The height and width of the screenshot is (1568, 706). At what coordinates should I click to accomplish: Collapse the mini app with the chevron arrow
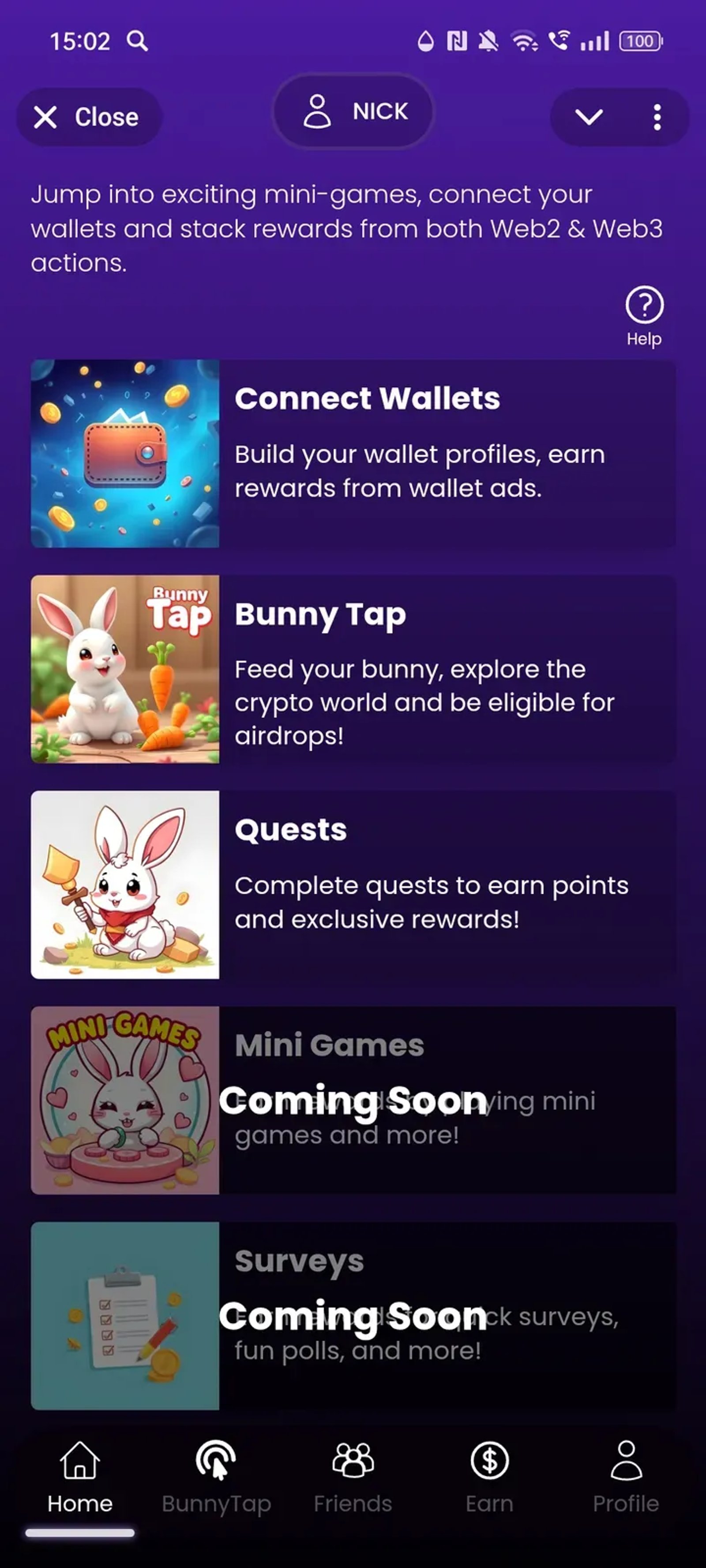coord(590,117)
